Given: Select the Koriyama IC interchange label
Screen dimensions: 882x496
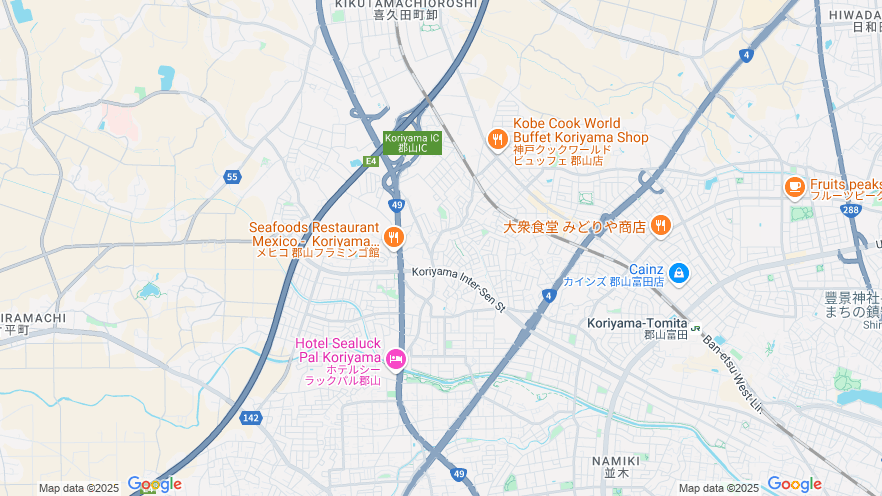Looking at the screenshot, I should coord(412,143).
